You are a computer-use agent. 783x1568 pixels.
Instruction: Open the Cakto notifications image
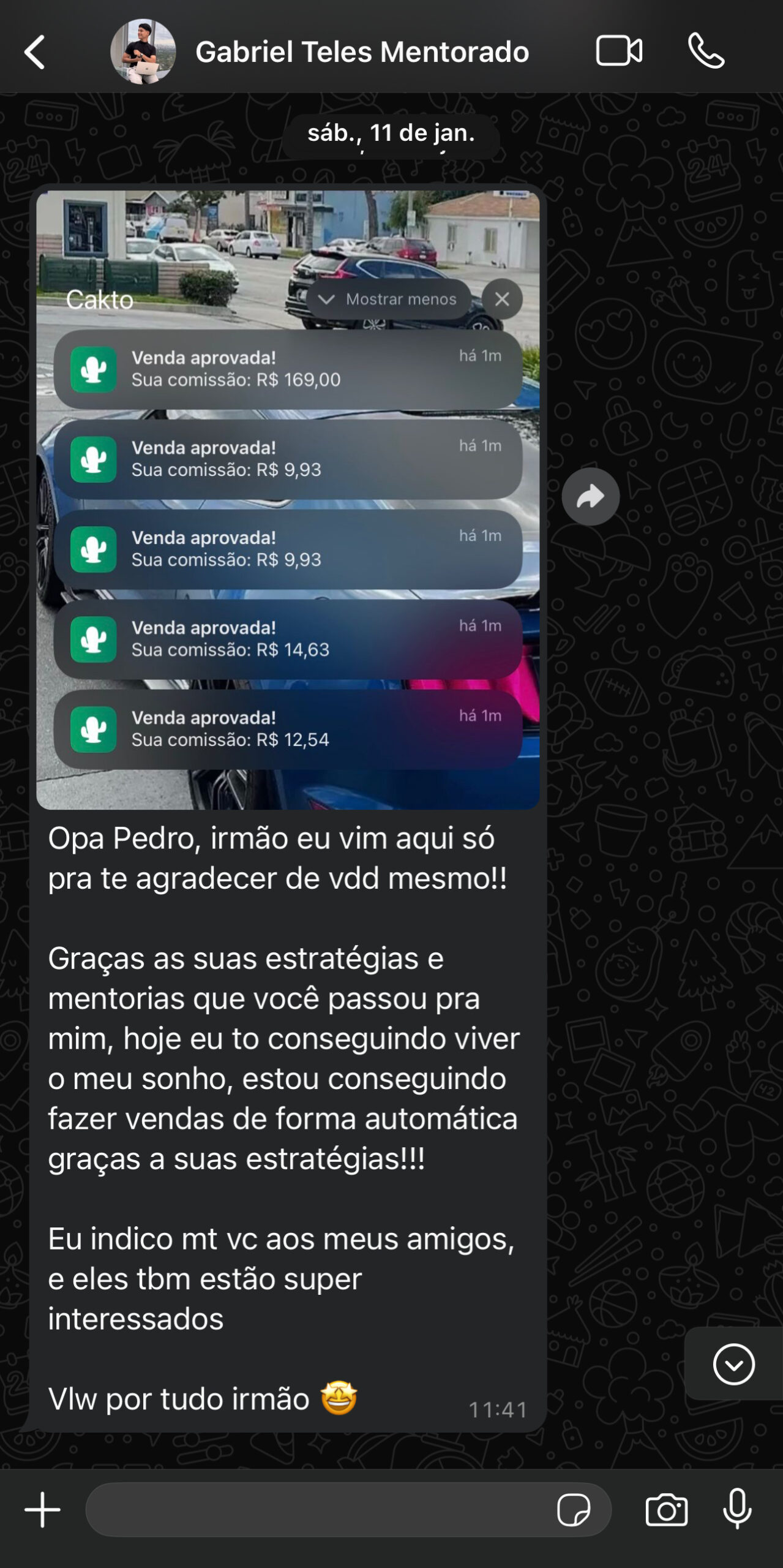click(x=288, y=499)
